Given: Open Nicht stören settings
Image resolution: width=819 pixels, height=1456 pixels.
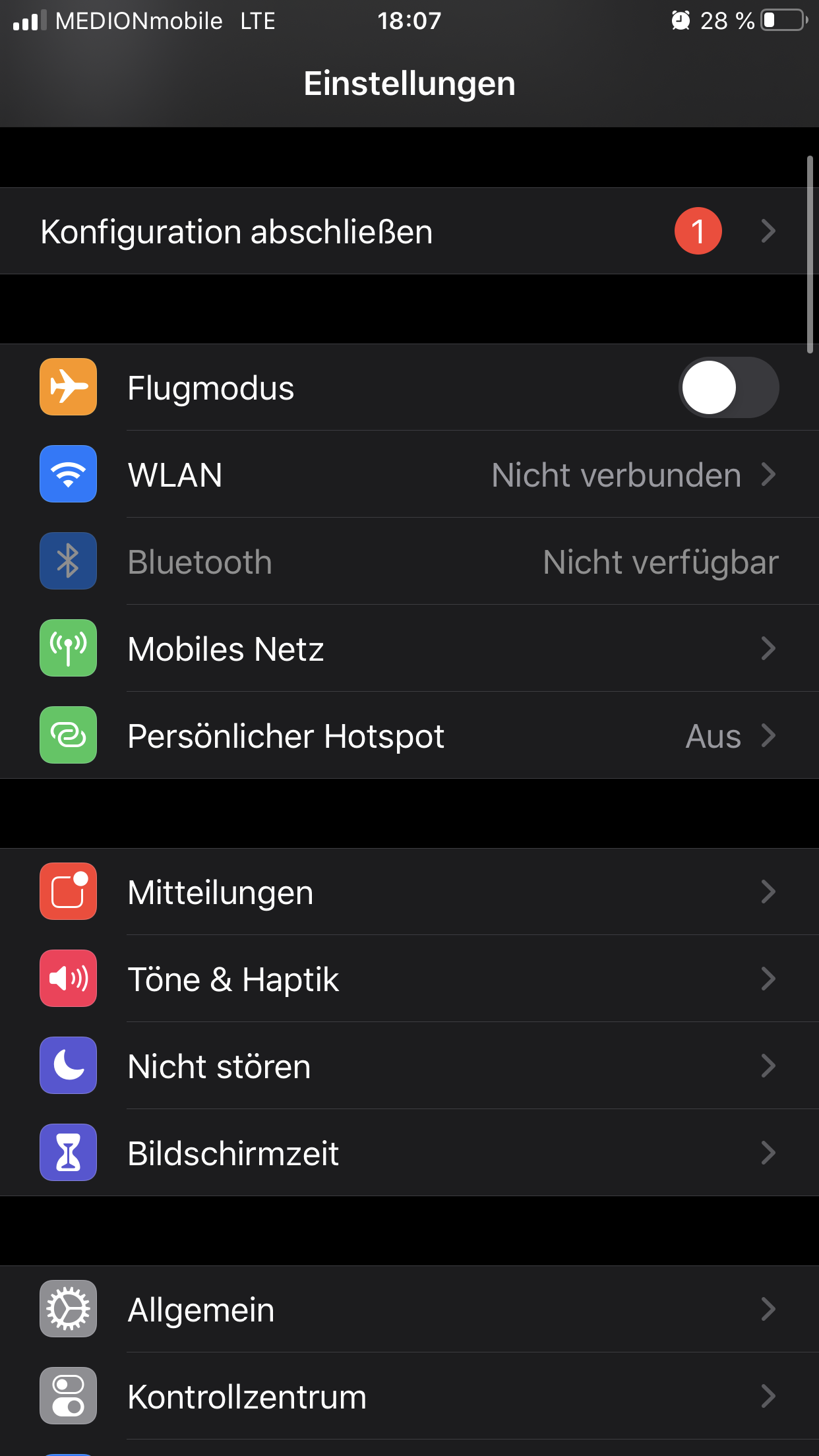Looking at the screenshot, I should point(409,1066).
